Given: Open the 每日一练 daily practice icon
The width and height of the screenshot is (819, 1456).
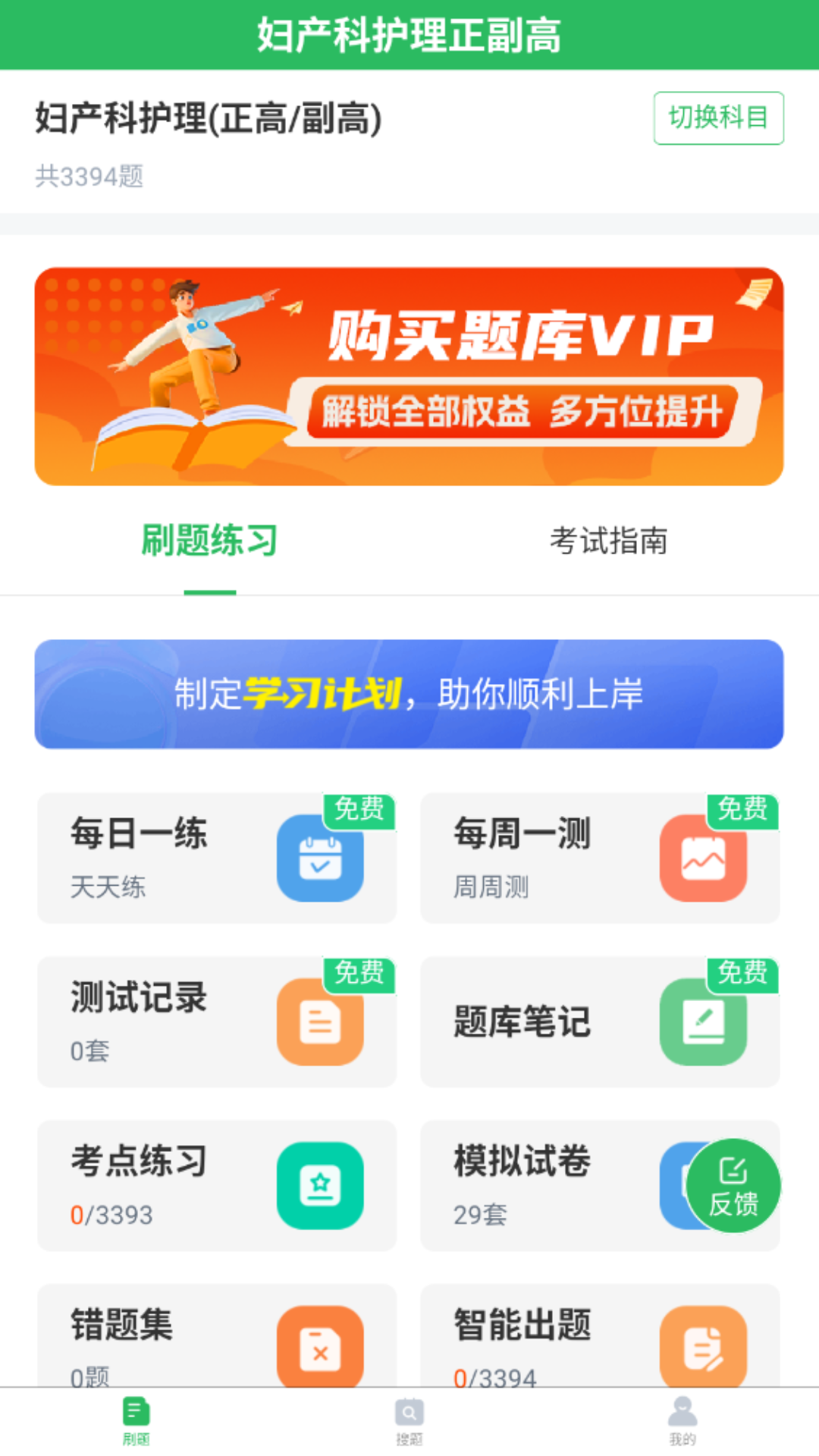Looking at the screenshot, I should pos(321,858).
